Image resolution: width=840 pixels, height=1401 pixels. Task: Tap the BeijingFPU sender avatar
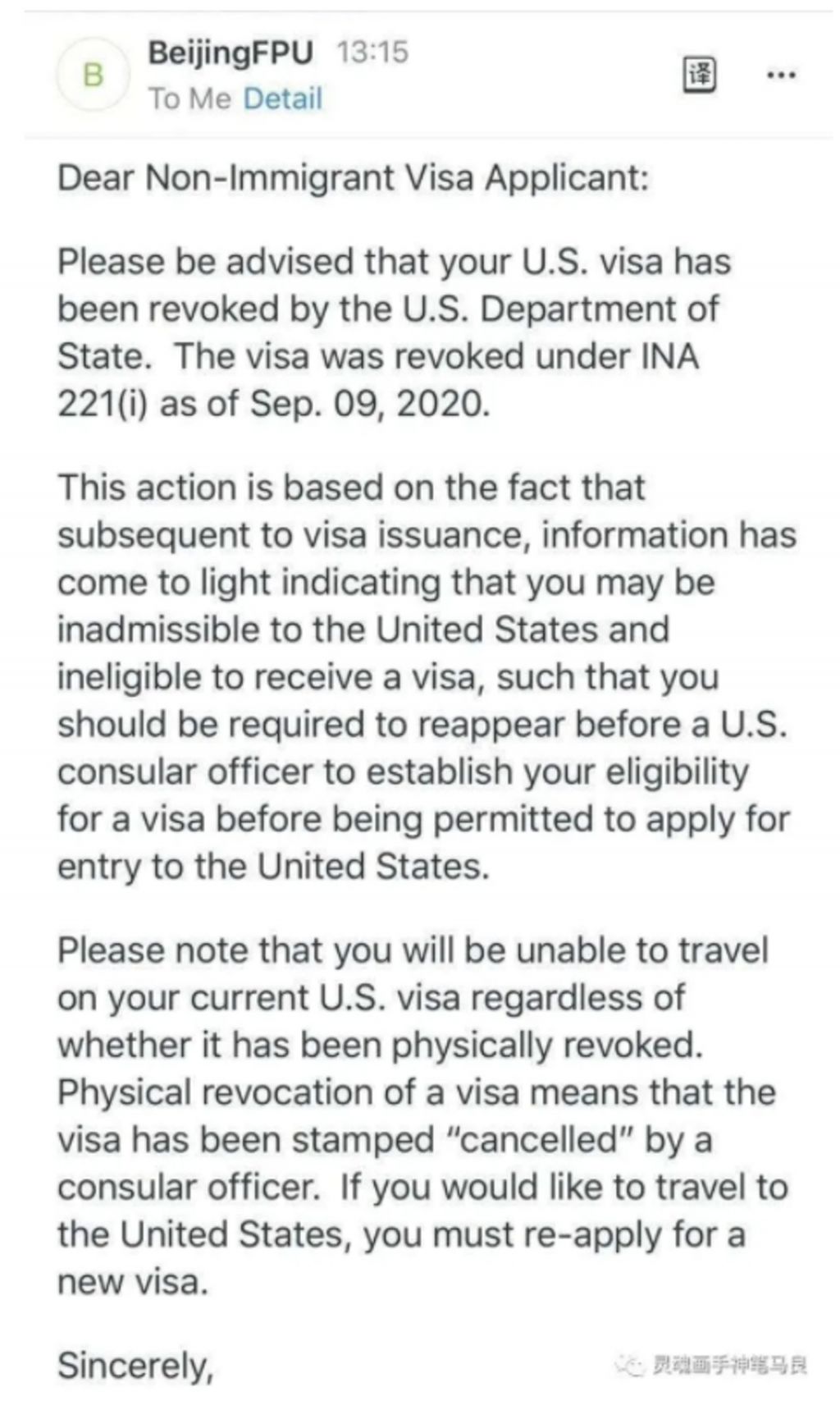93,76
